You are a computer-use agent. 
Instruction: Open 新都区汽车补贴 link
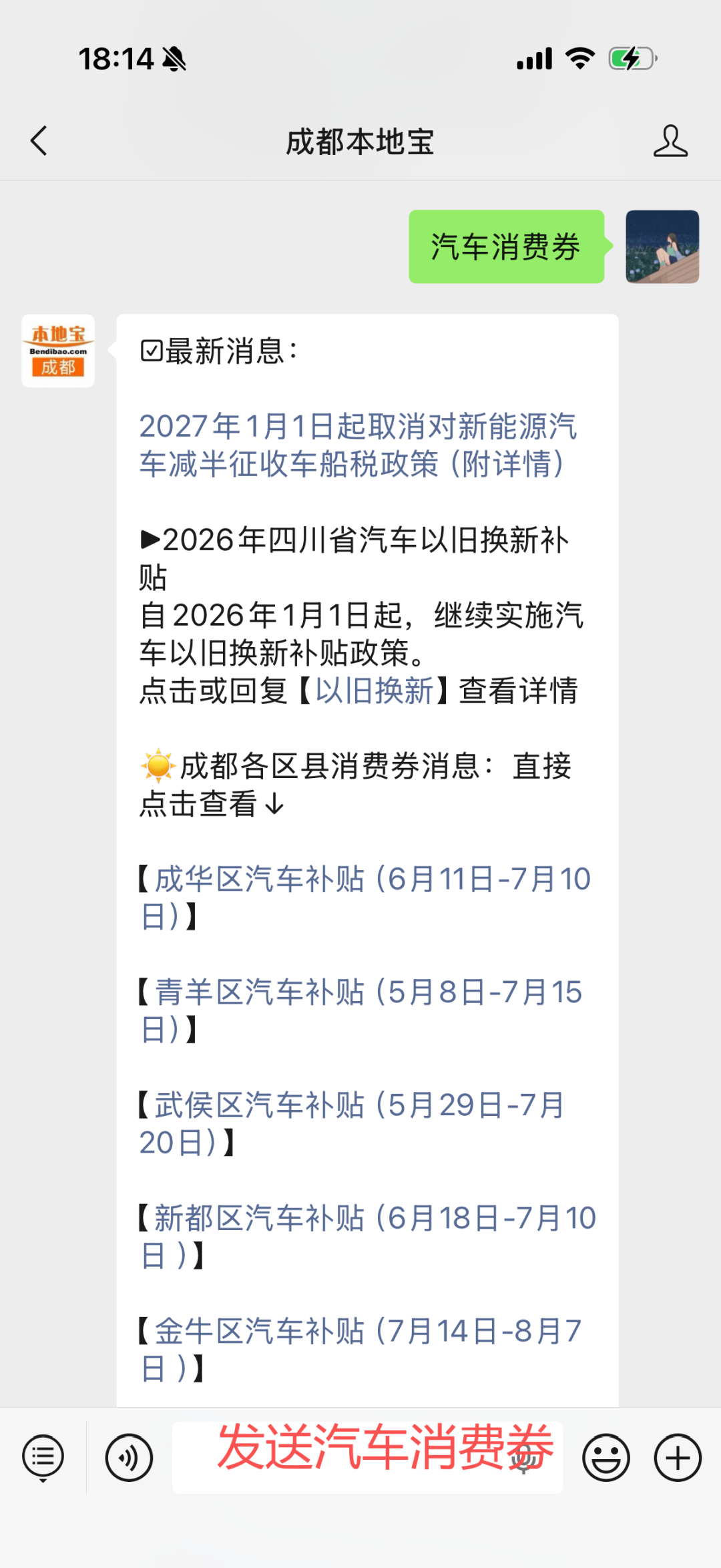point(367,1236)
